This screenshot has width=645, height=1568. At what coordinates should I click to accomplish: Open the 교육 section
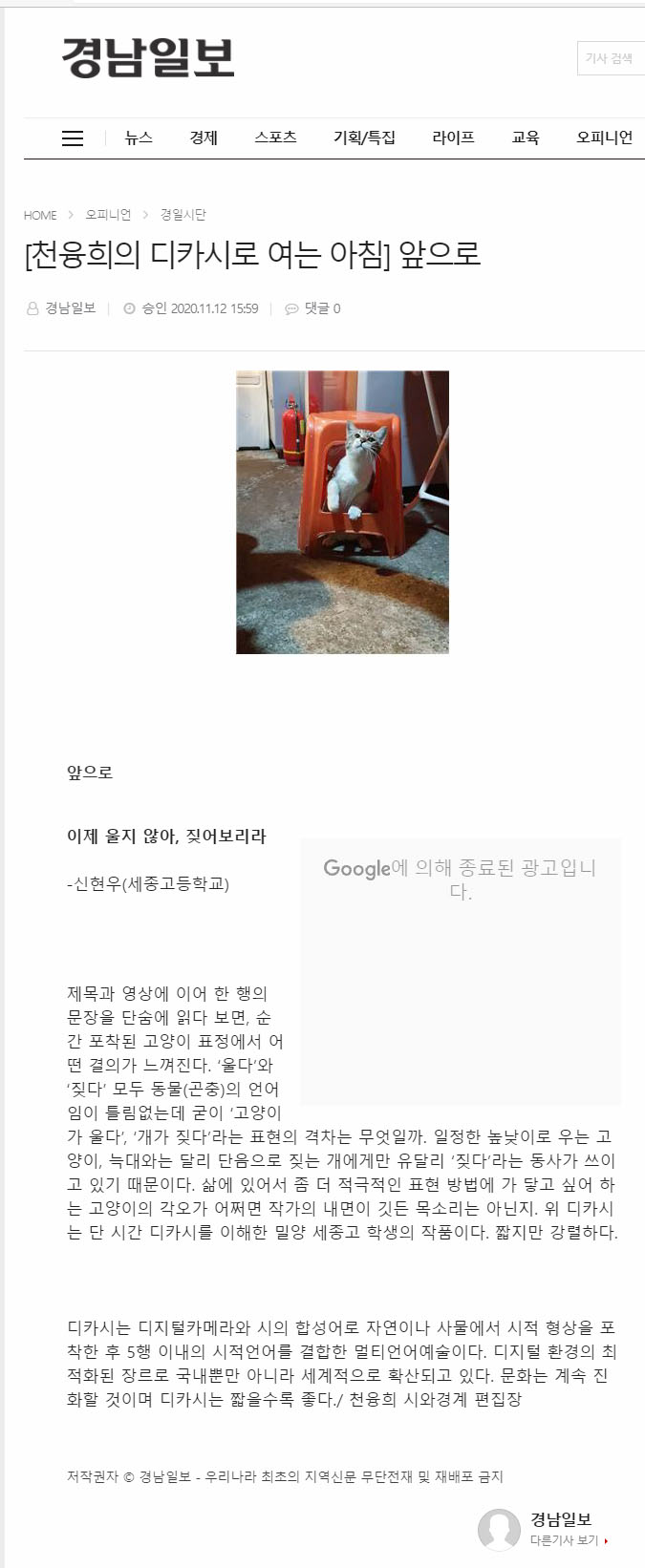526,138
